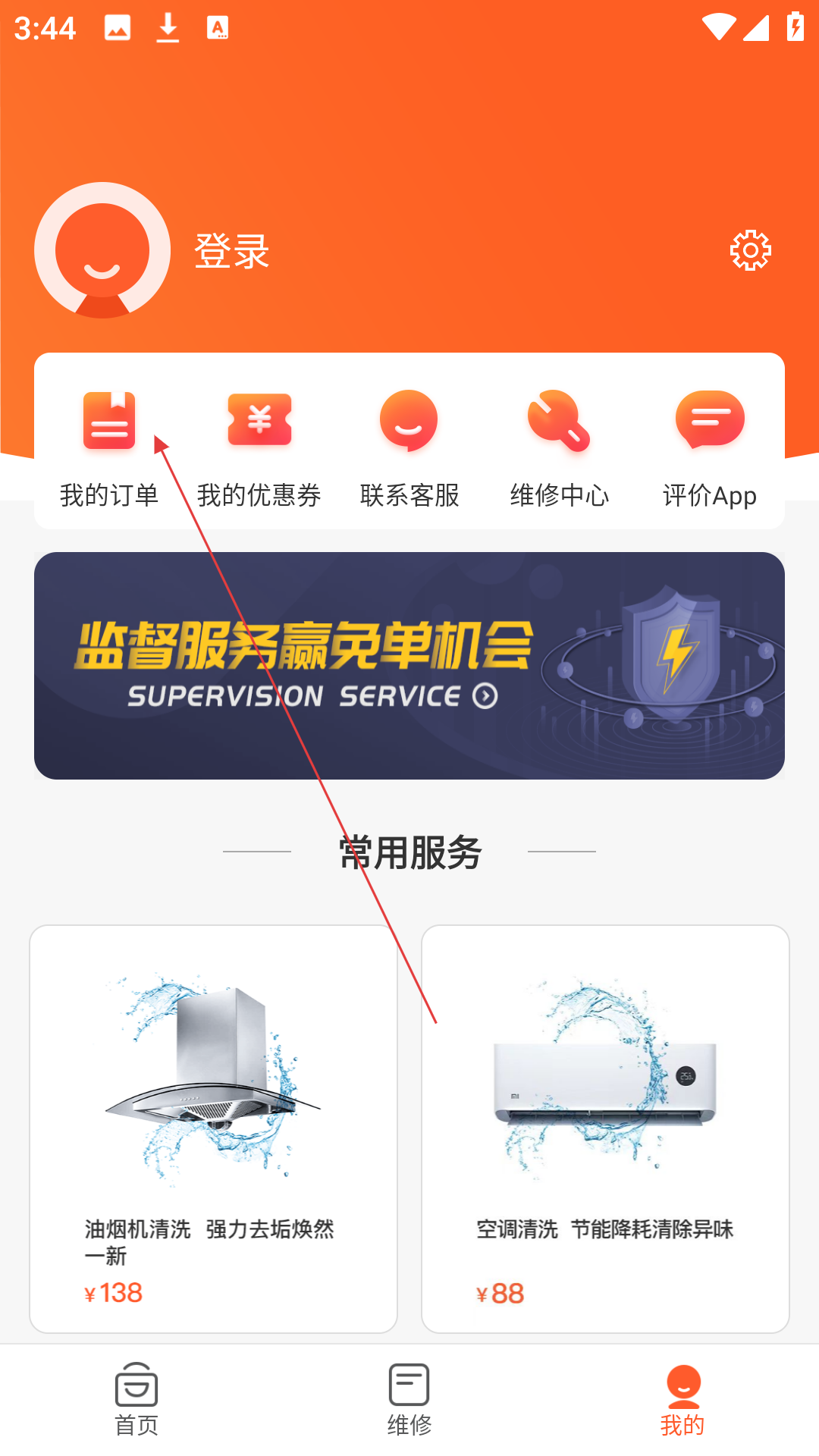This screenshot has height=1456, width=819.
Task: Tap 登录 to log in
Action: [x=232, y=251]
